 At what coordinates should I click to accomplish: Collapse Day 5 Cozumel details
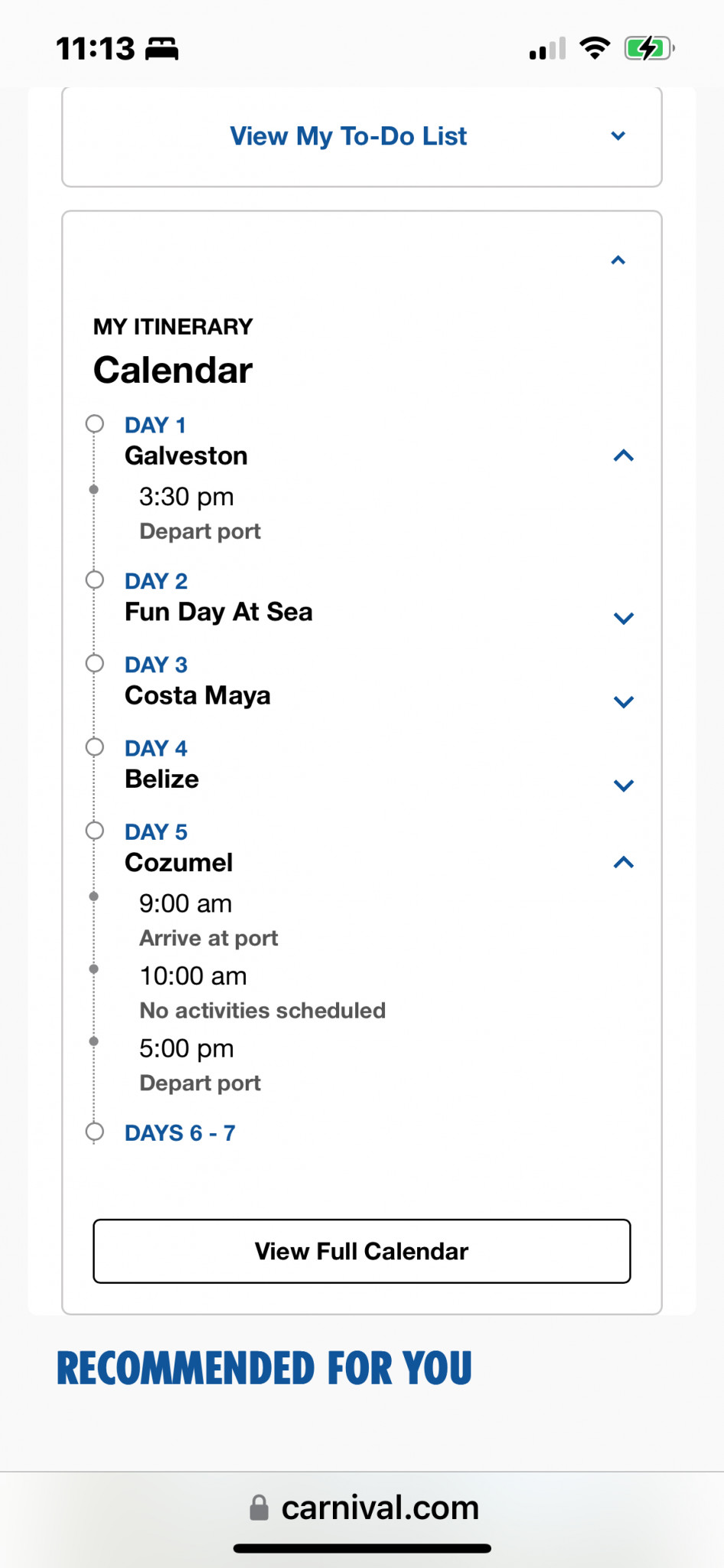tap(624, 863)
